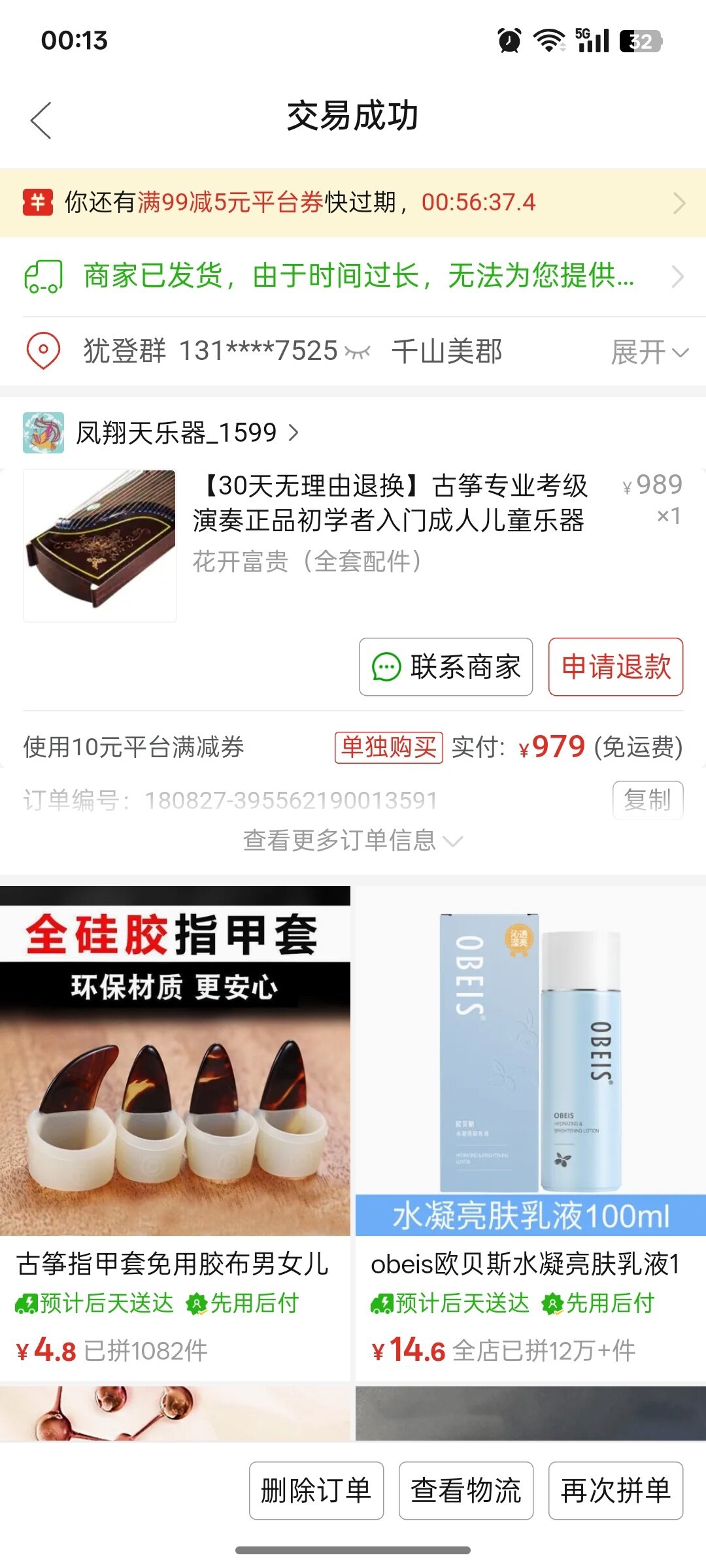This screenshot has width=706, height=1568.
Task: Expand the delivery address with 展开
Action: (649, 352)
